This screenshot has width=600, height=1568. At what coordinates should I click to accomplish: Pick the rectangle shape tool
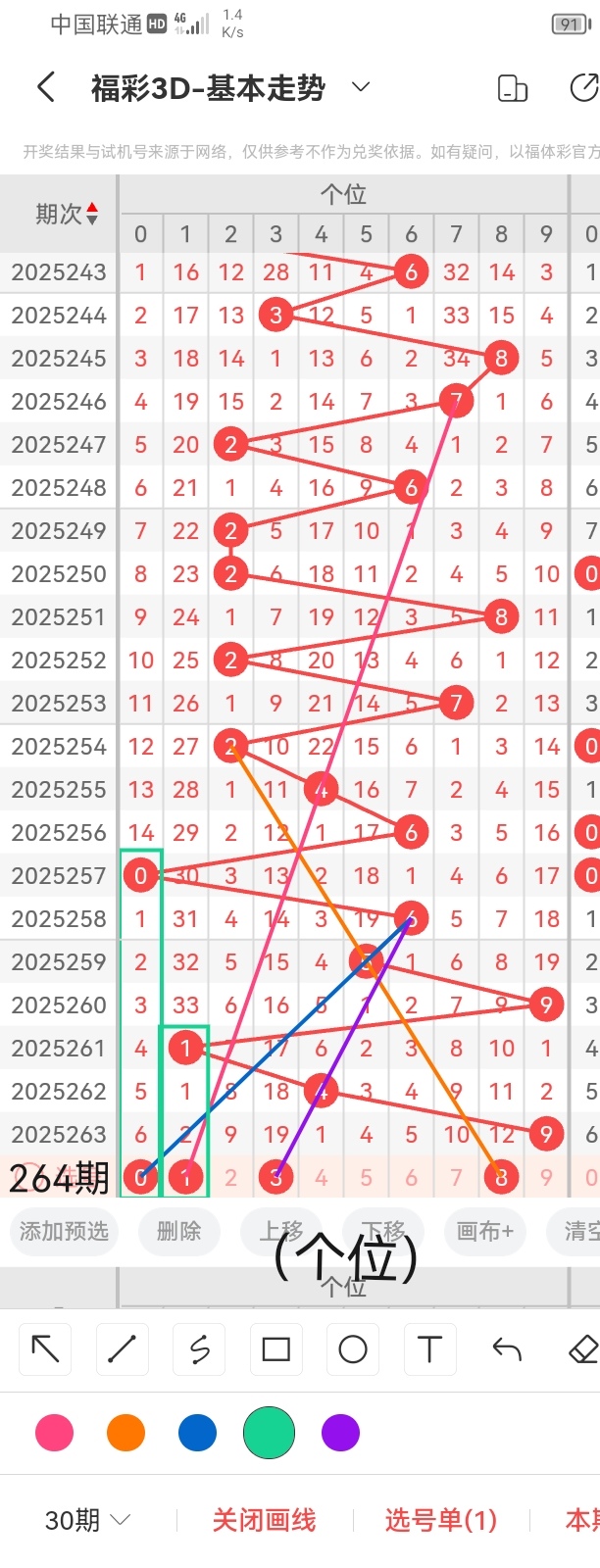(x=276, y=1349)
